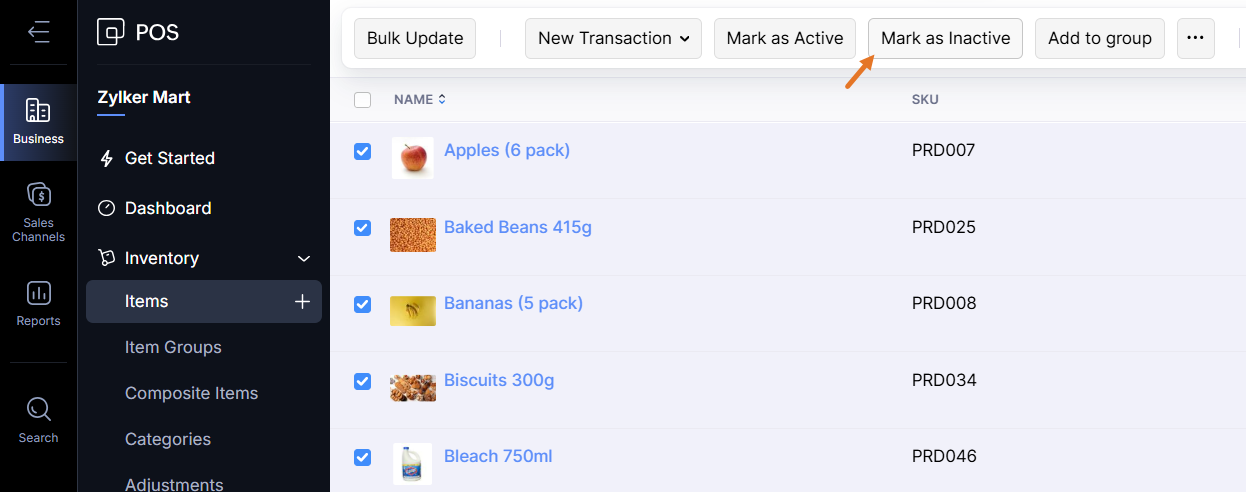This screenshot has width=1246, height=492.
Task: Go to Item Groups
Action: pyautogui.click(x=173, y=347)
